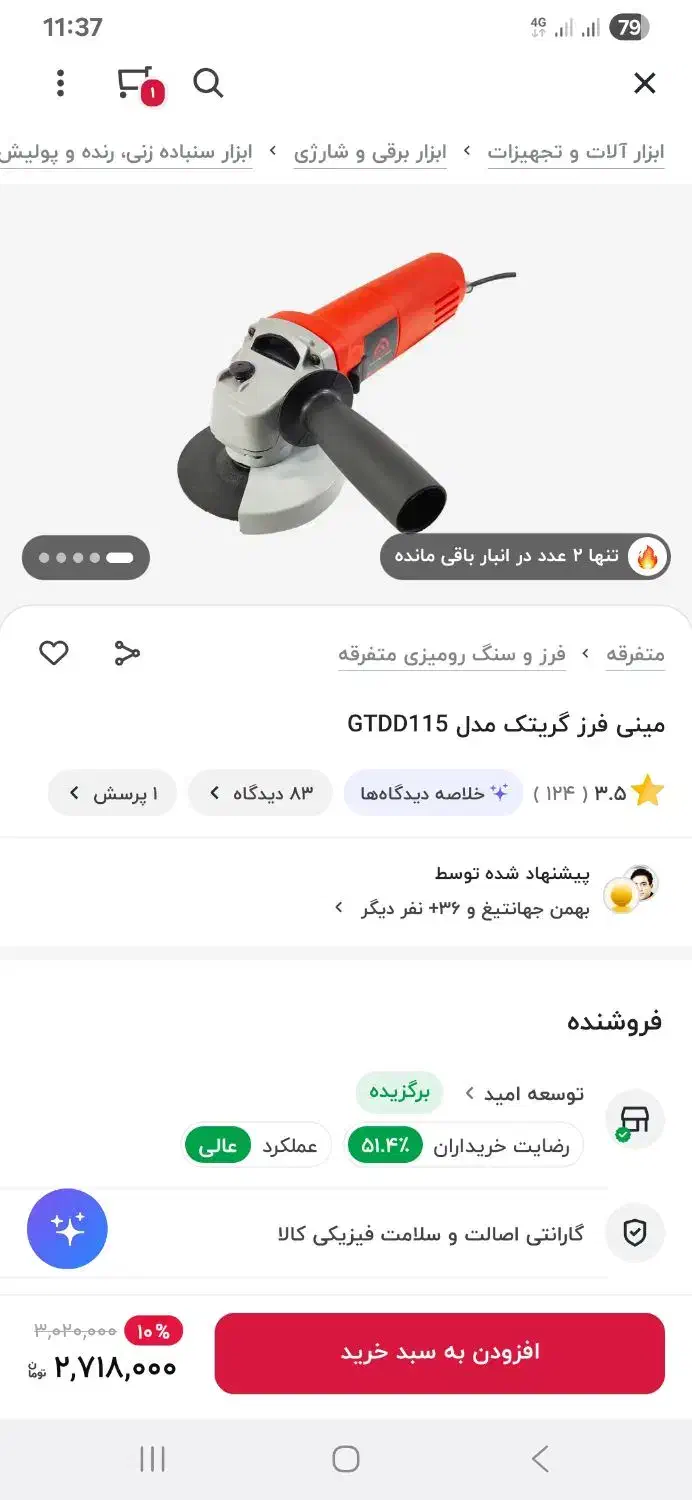View the ۸۳ دیدگاه comments
The image size is (692, 1500).
pos(260,793)
